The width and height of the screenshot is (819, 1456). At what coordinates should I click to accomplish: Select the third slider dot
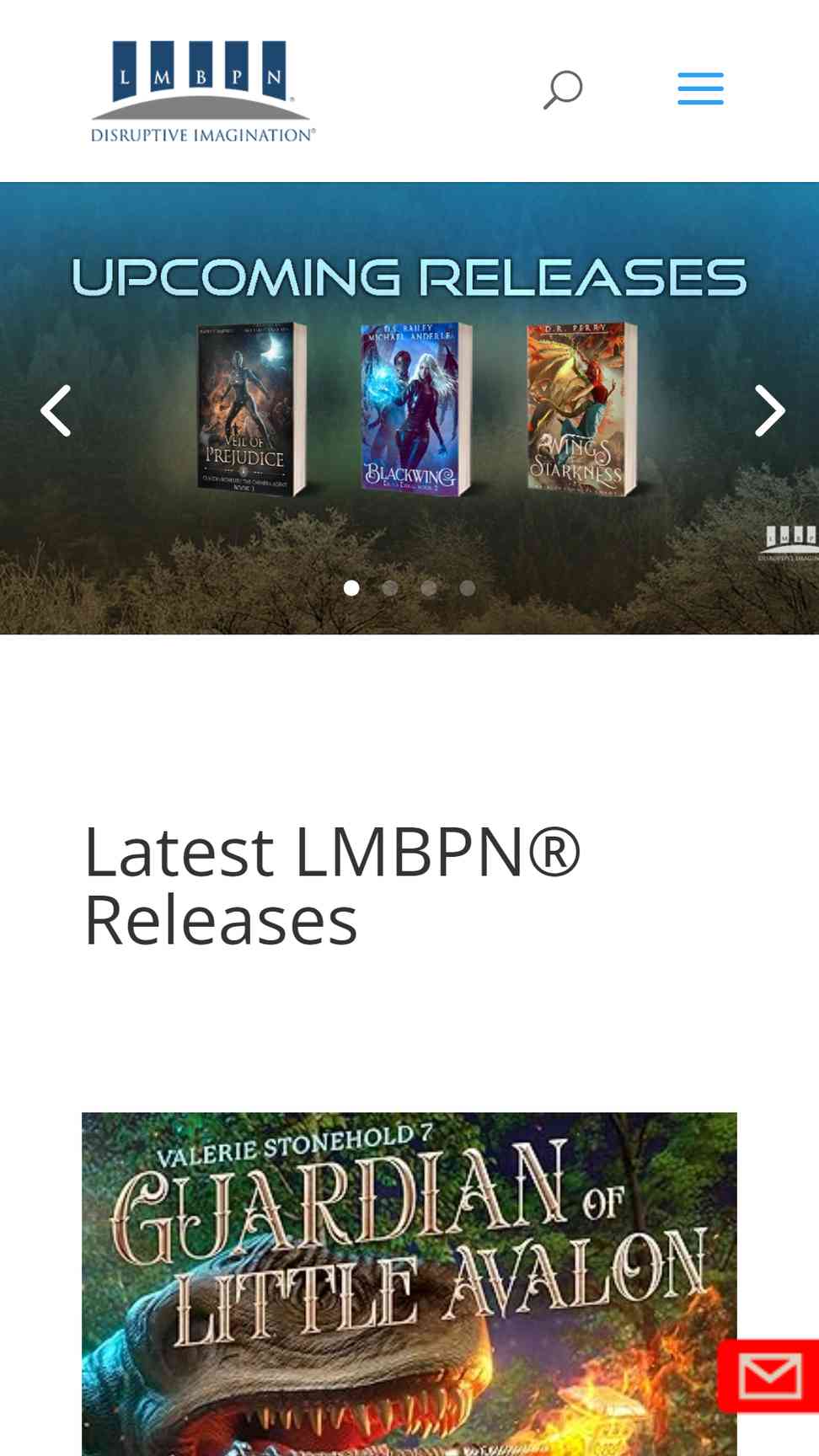click(x=429, y=588)
